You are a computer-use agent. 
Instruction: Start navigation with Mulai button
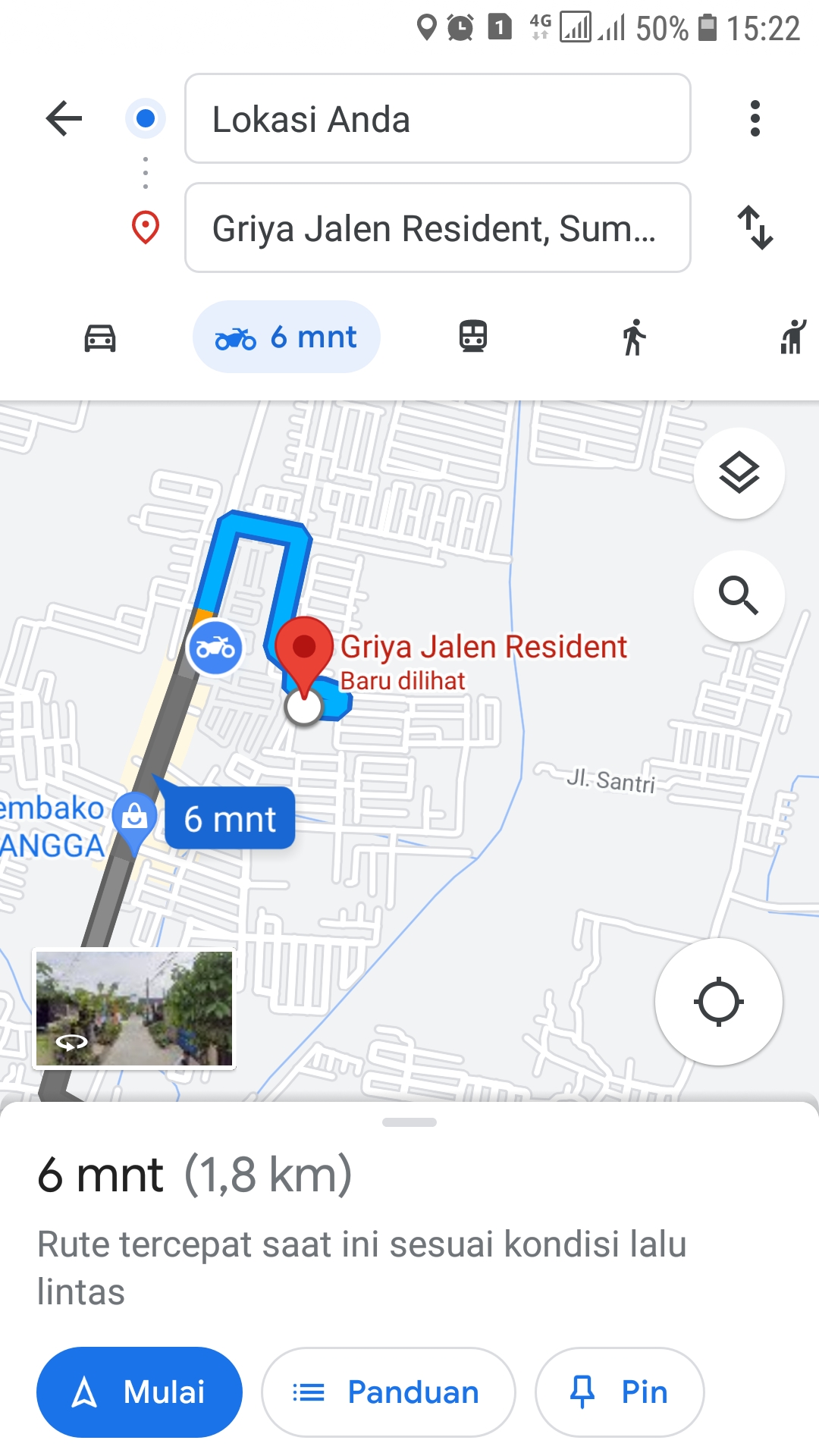click(140, 1392)
